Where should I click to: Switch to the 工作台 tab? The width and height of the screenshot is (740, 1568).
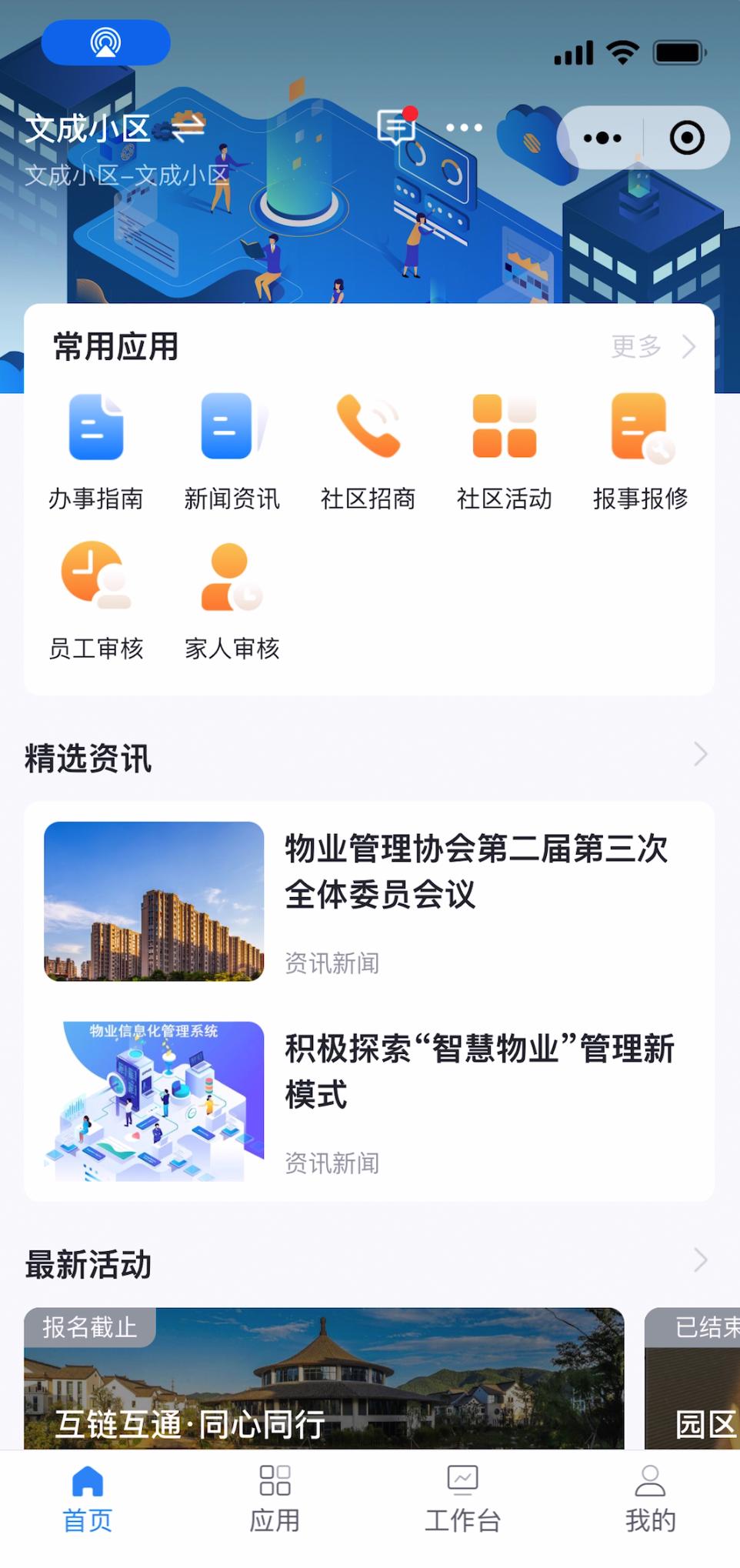[462, 1496]
